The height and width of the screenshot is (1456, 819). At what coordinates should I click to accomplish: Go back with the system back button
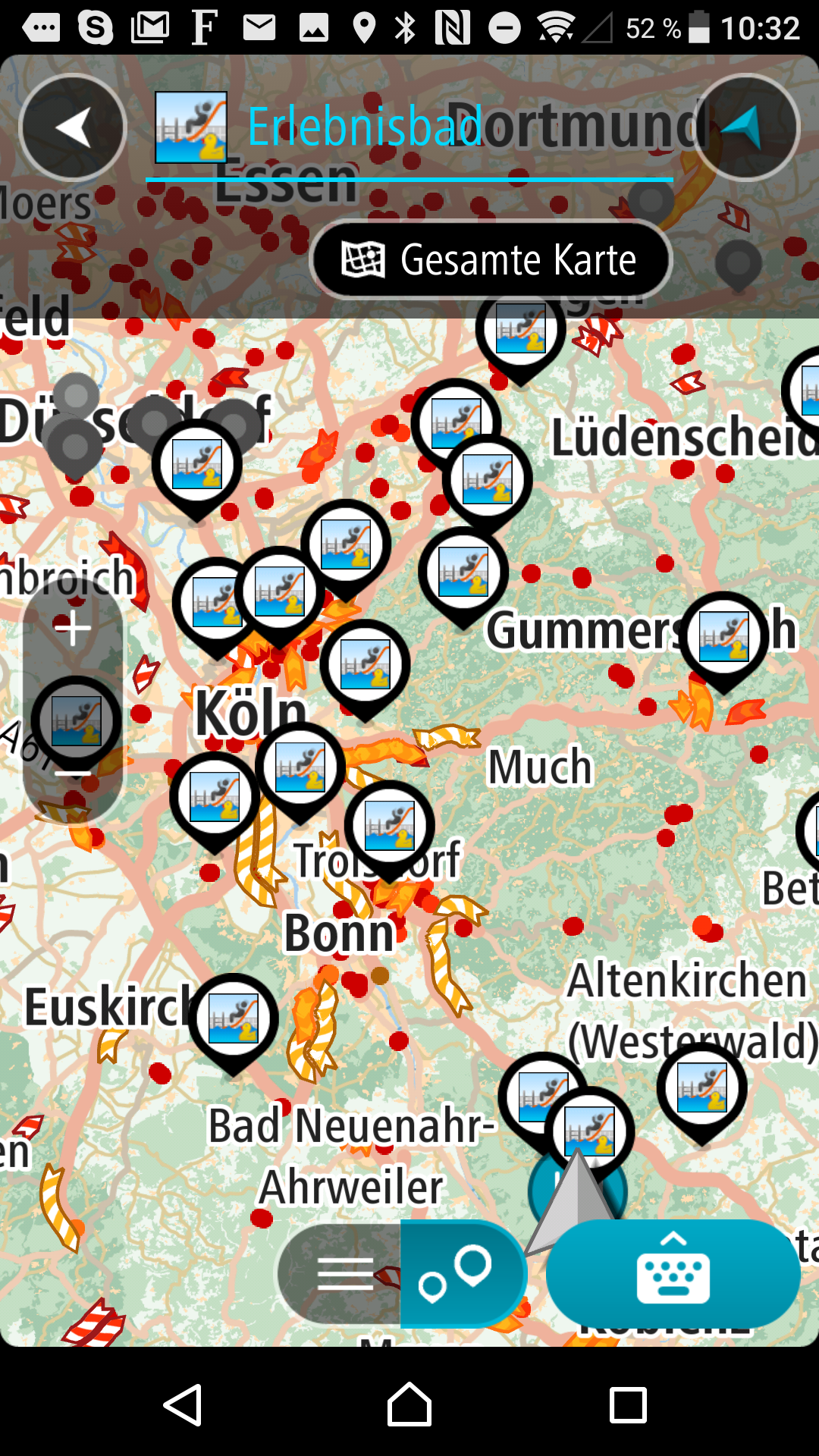[x=183, y=1404]
